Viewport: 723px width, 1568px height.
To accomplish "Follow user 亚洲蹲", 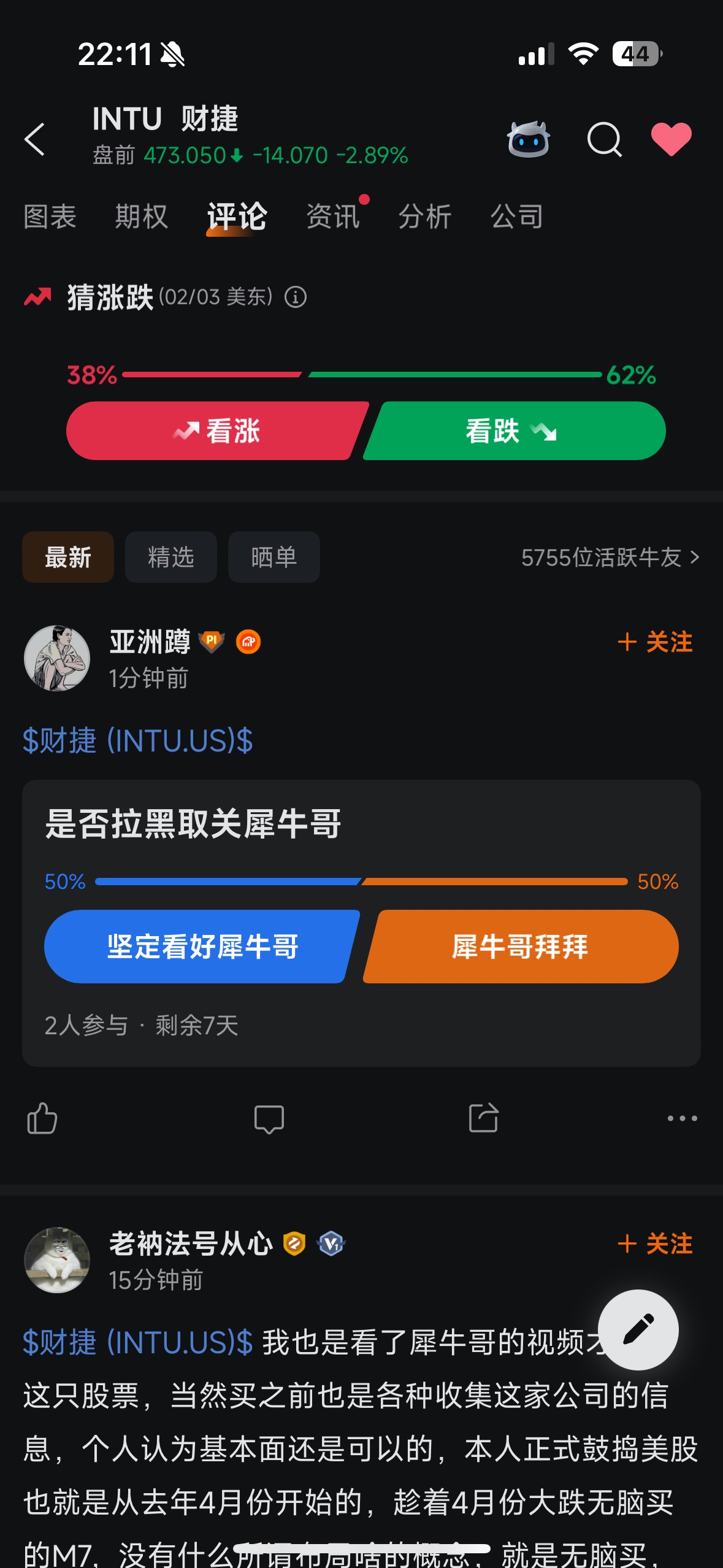I will (655, 642).
